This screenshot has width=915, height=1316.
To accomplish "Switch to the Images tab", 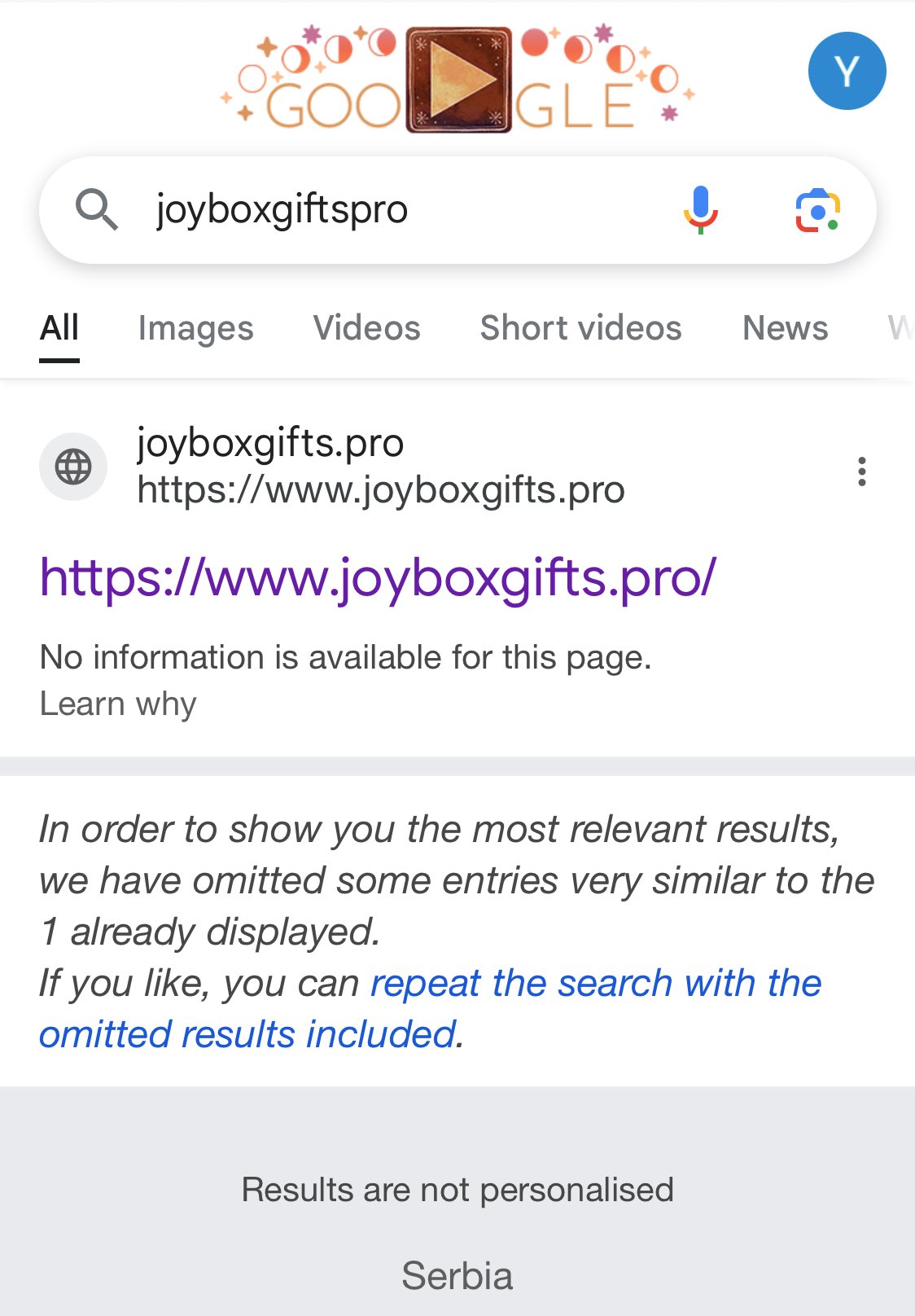I will tap(195, 328).
